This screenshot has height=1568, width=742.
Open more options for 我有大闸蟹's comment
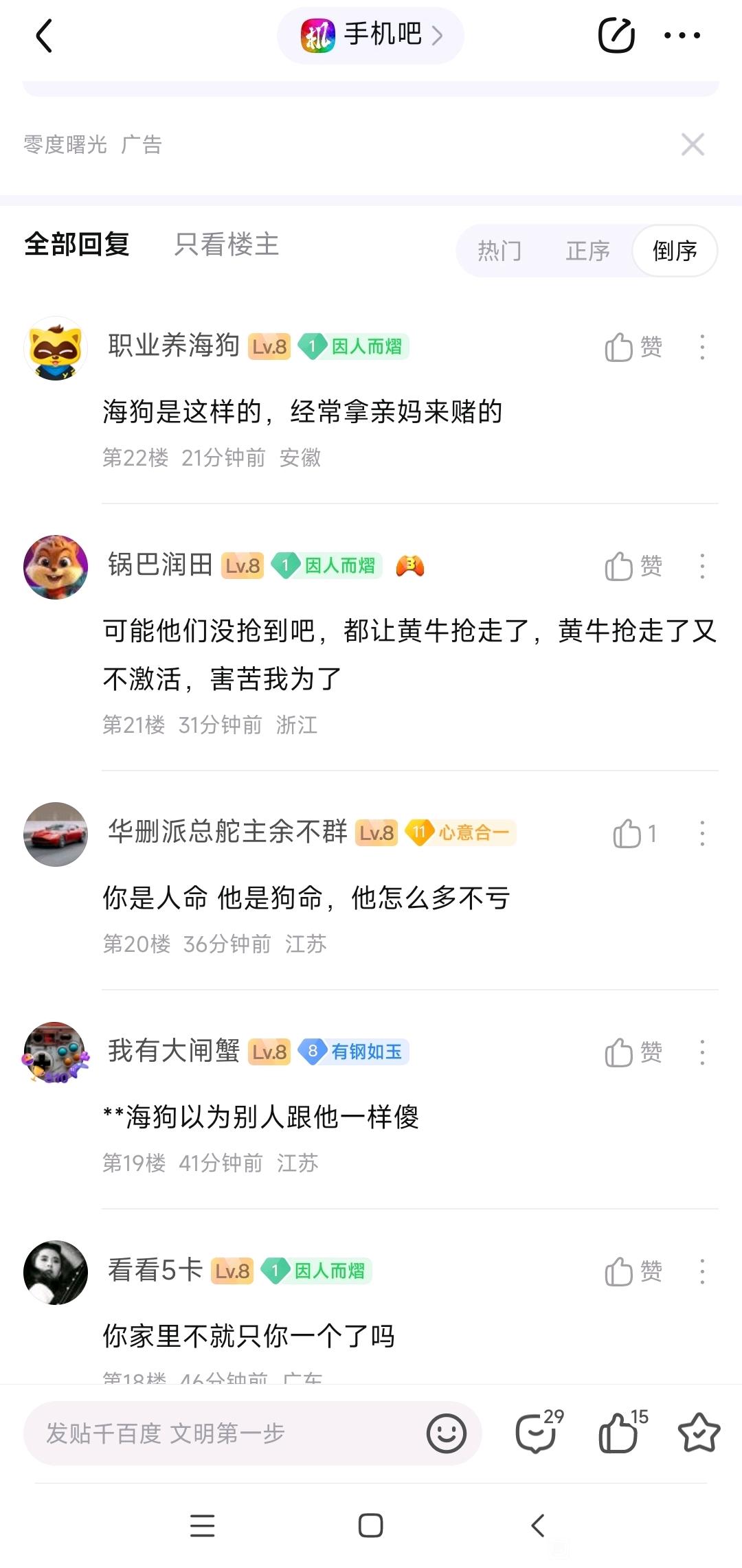[x=701, y=1052]
